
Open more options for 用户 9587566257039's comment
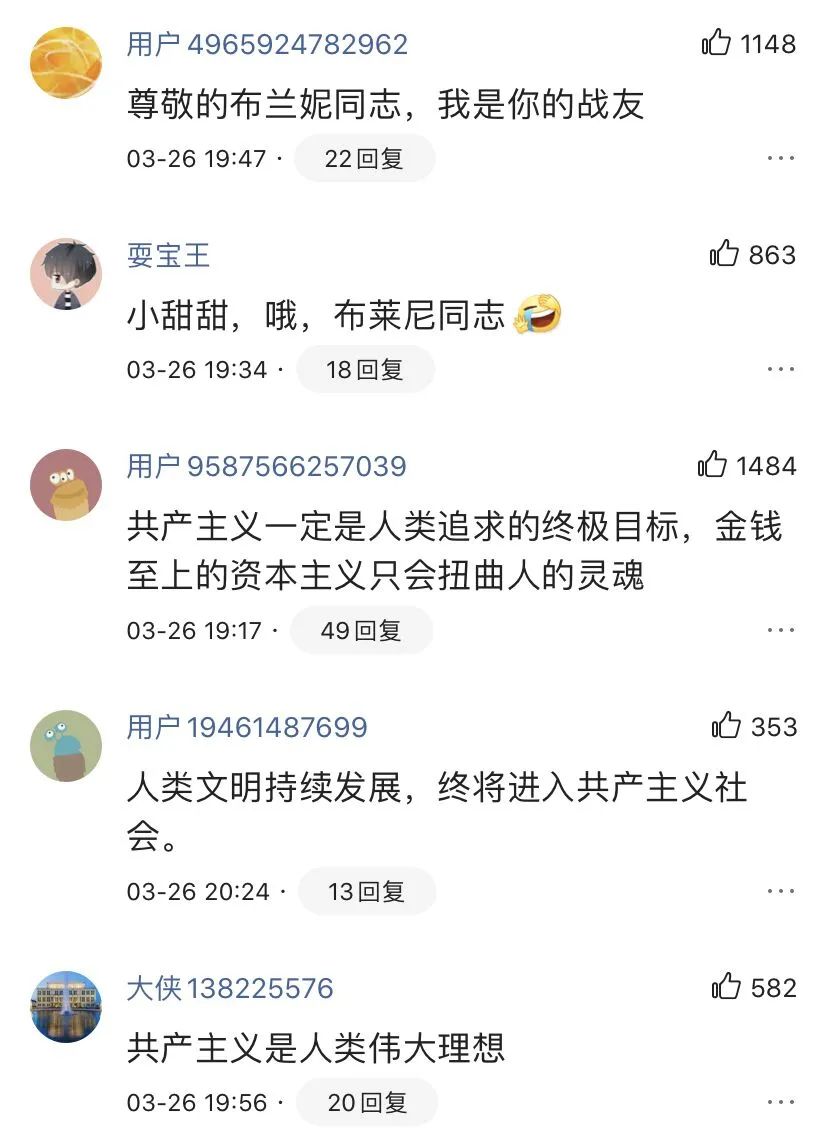point(780,630)
